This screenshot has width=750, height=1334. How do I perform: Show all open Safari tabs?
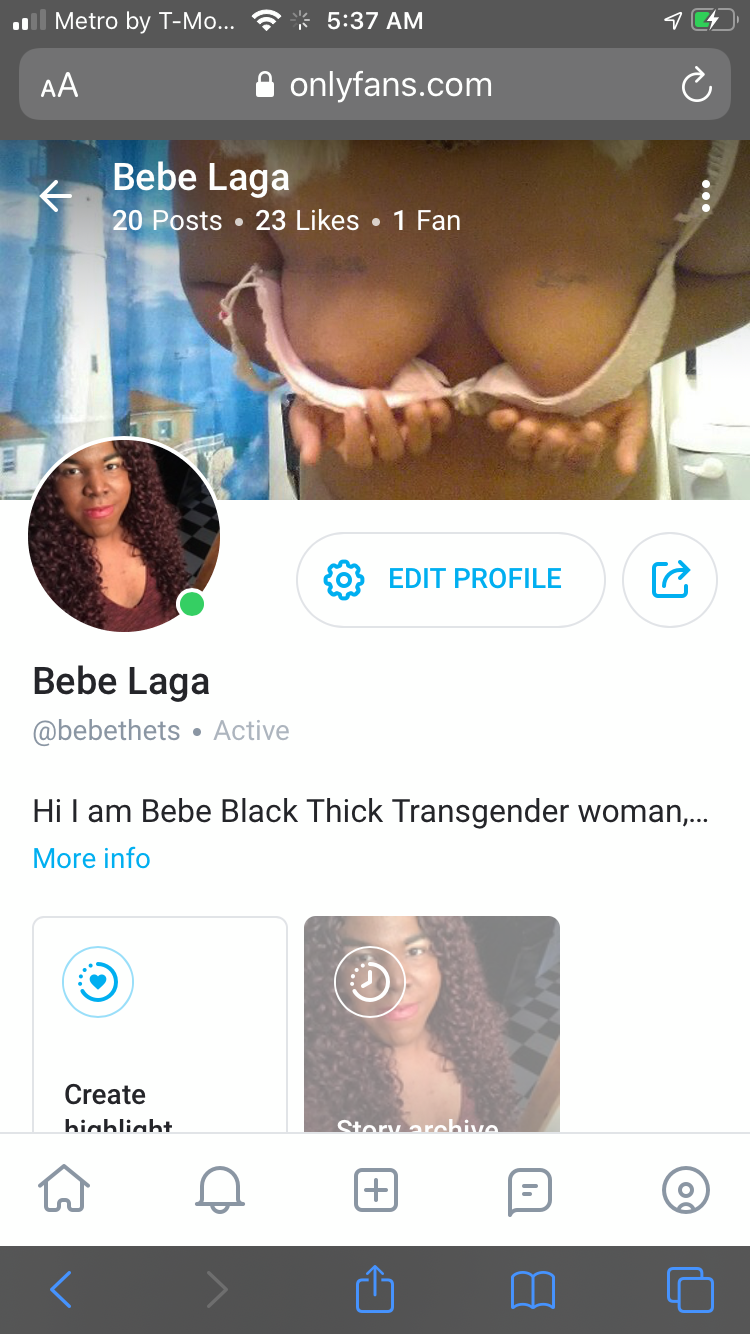tap(689, 1290)
